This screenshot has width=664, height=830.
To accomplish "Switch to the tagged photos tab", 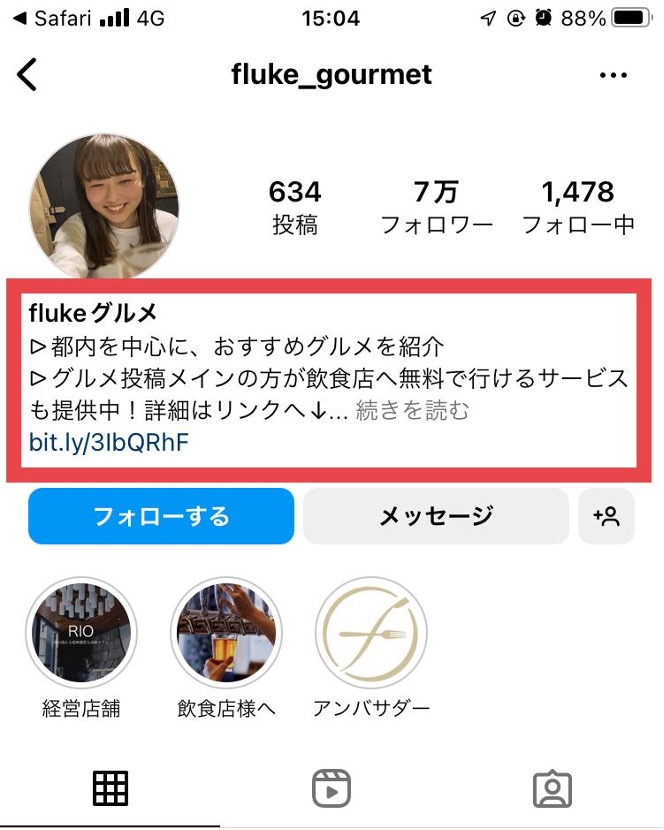I will point(552,789).
